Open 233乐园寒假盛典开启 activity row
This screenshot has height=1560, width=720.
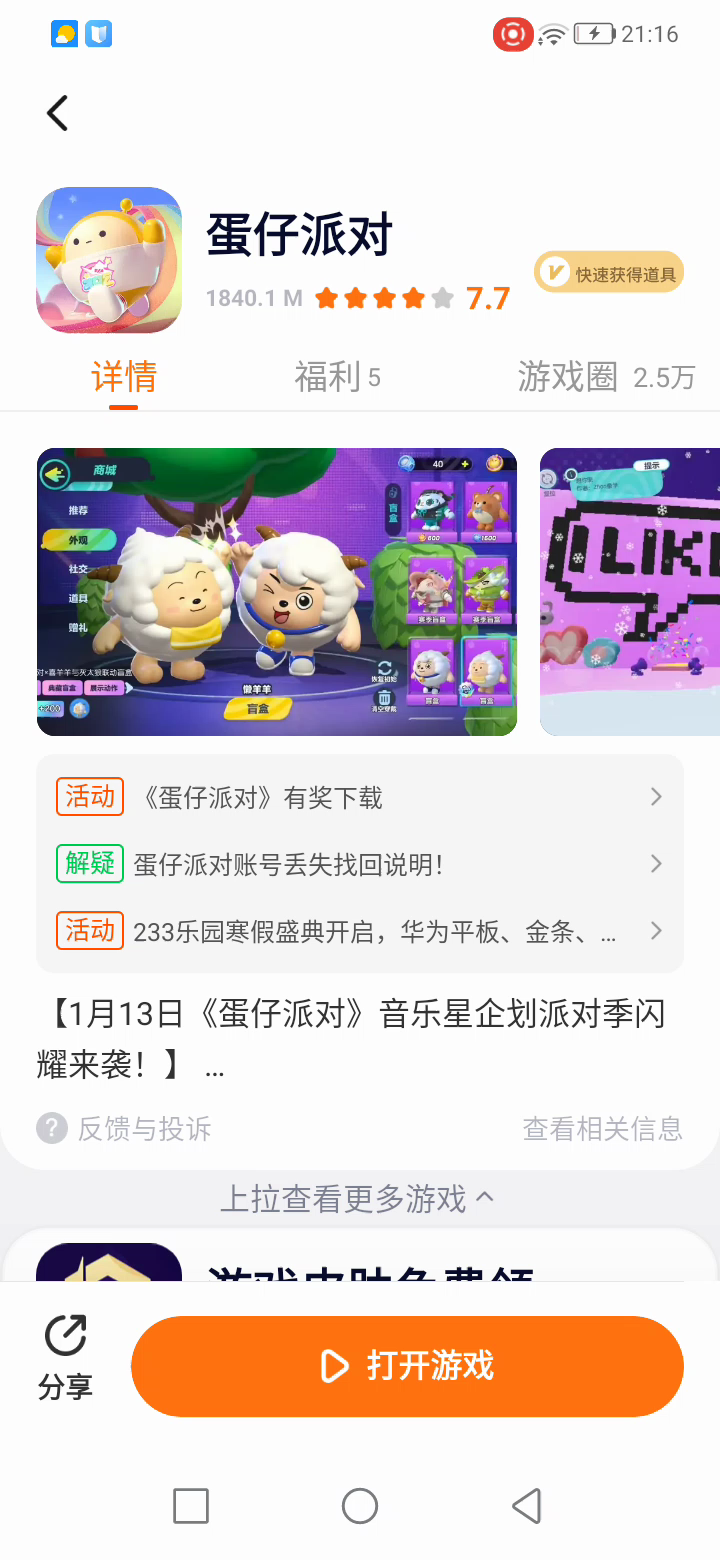[x=360, y=931]
